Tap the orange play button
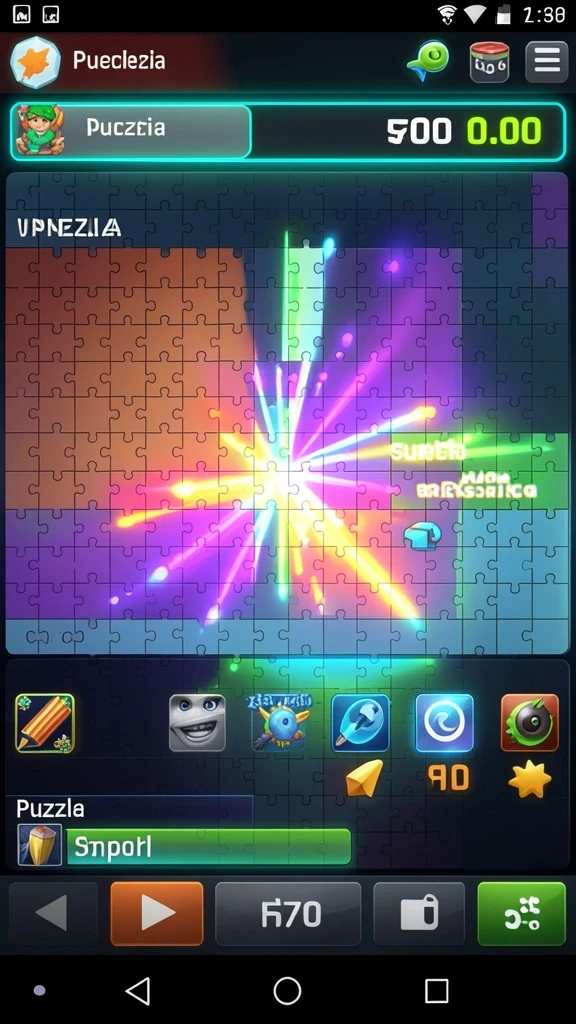The height and width of the screenshot is (1024, 576). 157,914
